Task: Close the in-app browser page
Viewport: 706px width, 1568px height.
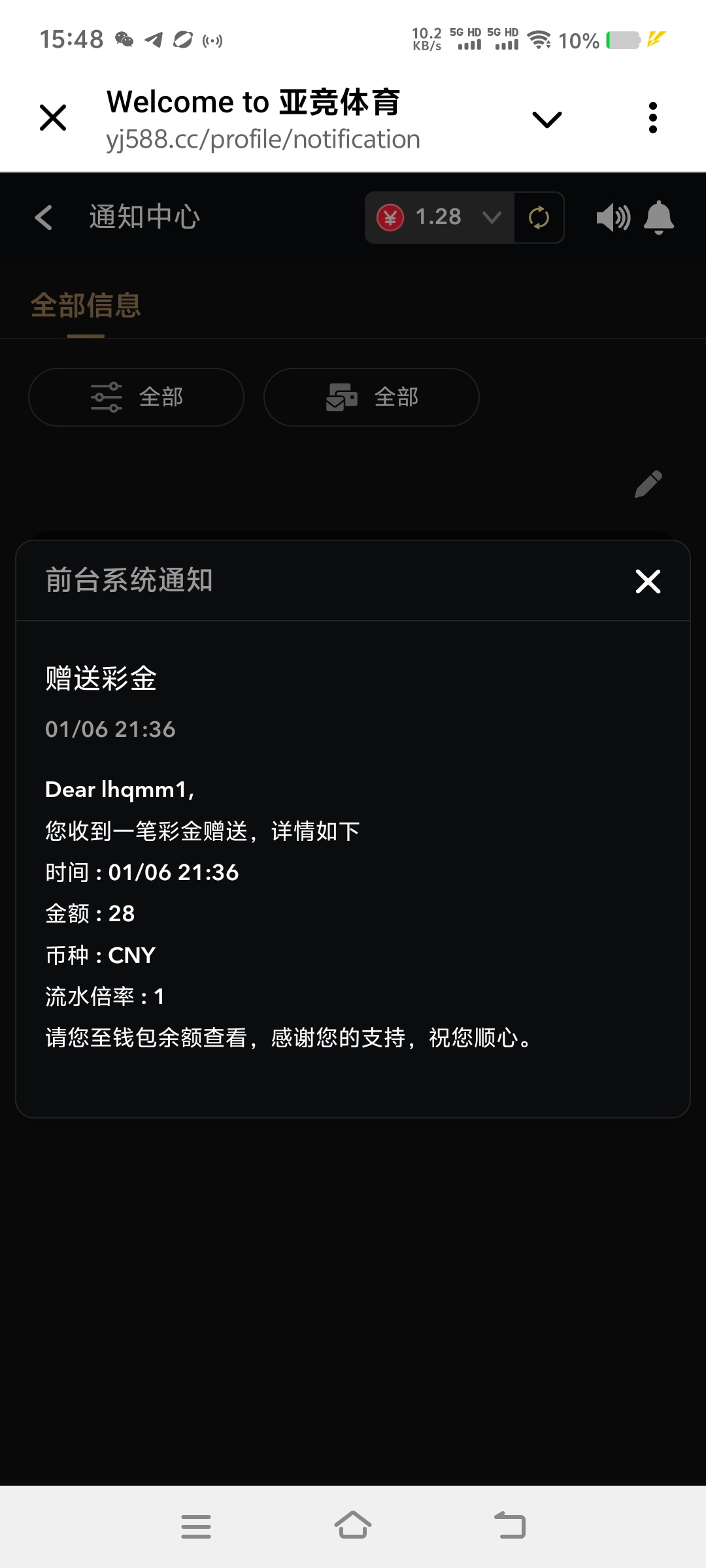Action: (x=53, y=118)
